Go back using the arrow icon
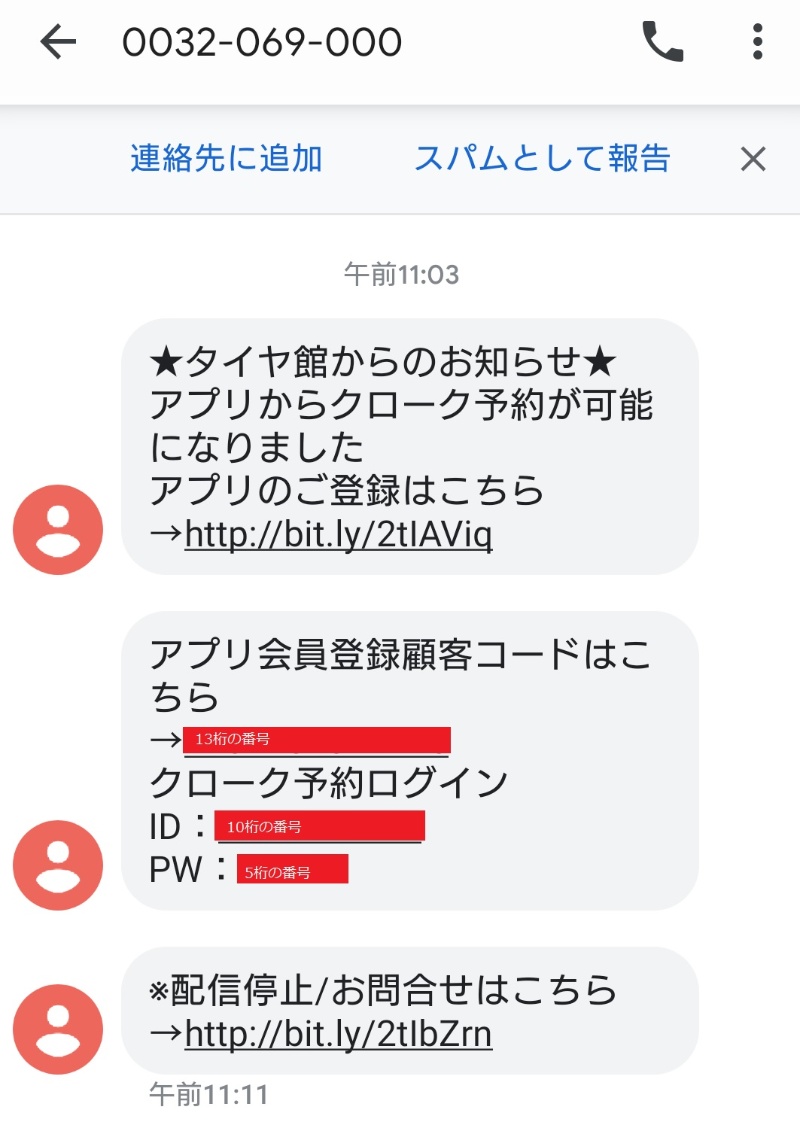The width and height of the screenshot is (800, 1125). pos(58,42)
